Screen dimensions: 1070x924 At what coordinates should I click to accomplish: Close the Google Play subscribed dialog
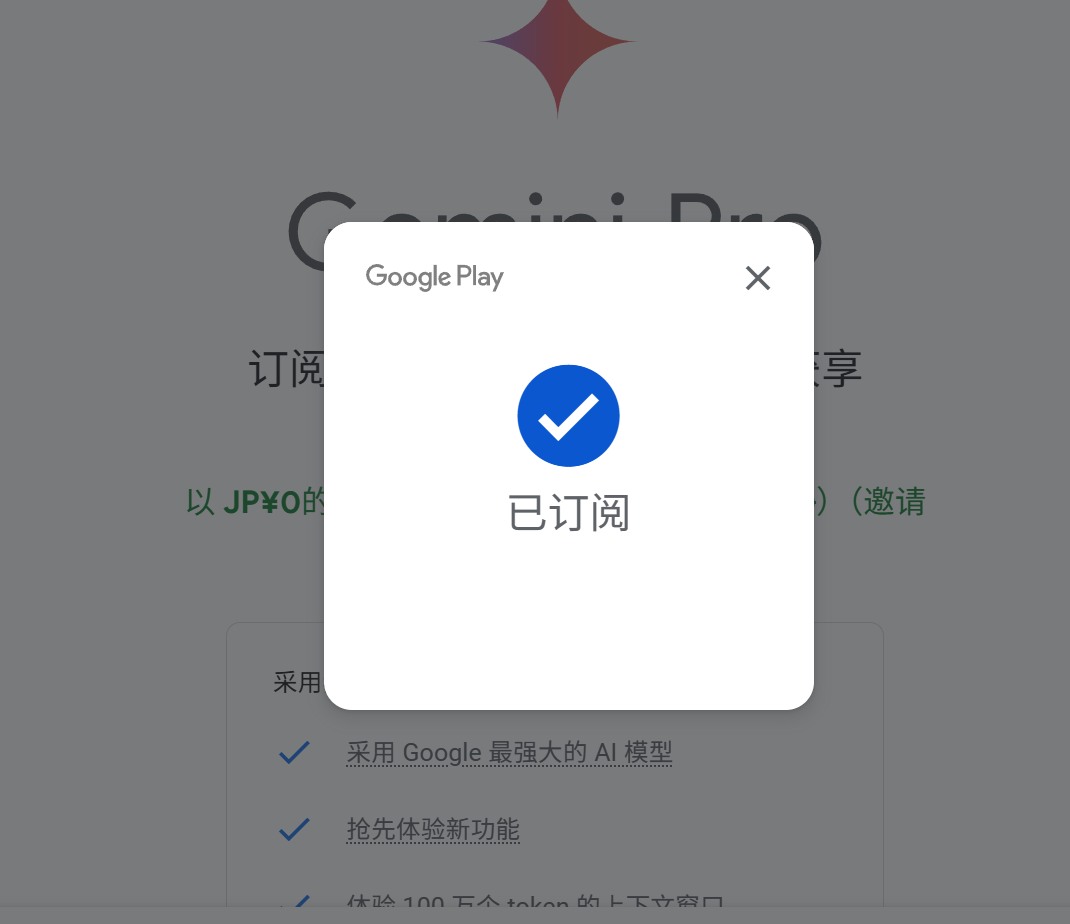[757, 278]
